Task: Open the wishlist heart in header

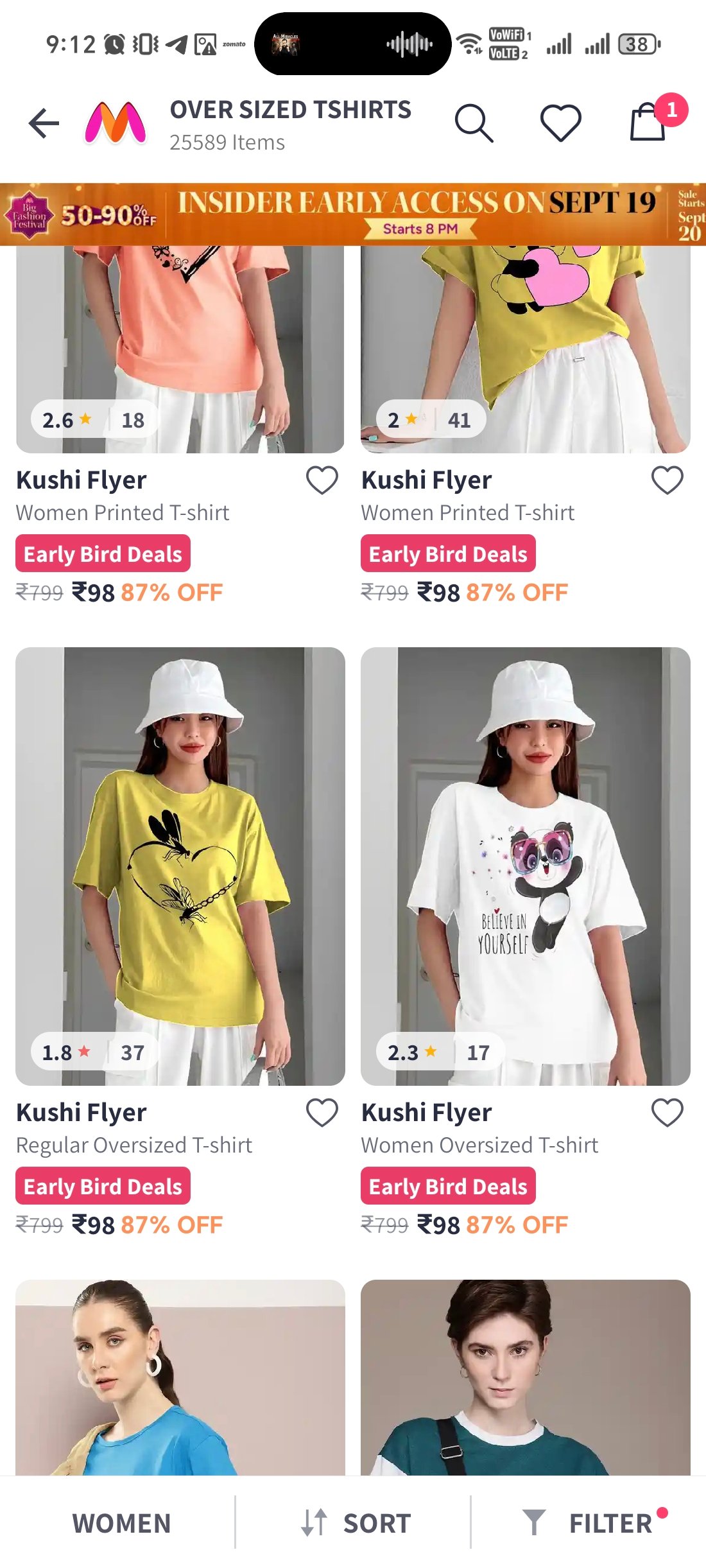Action: (560, 123)
